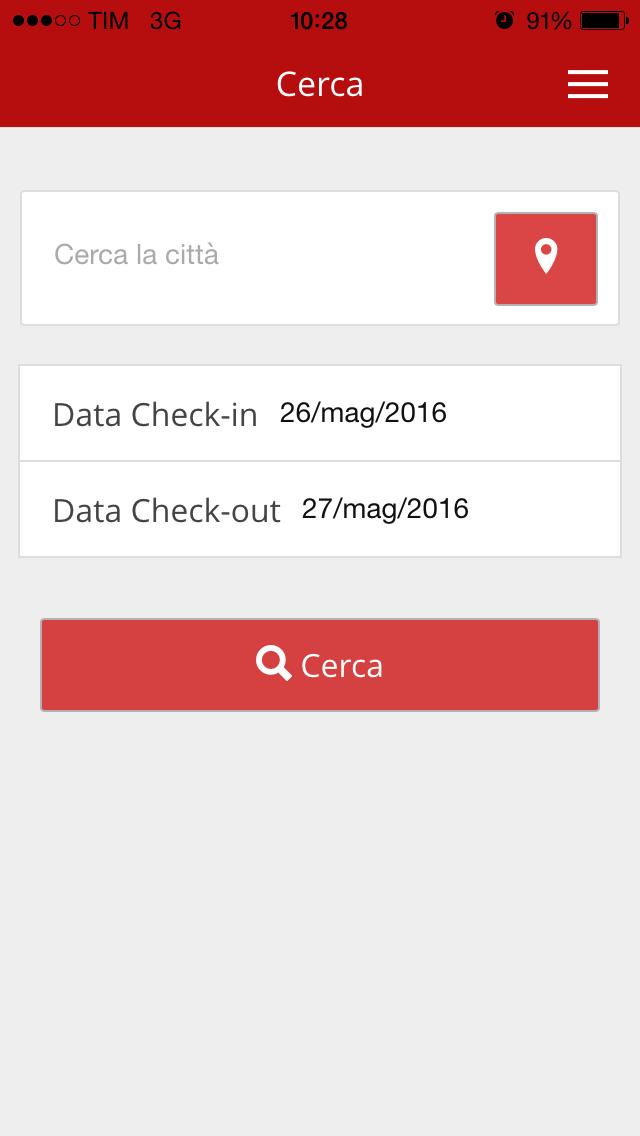
Task: Open the hamburger menu
Action: [x=588, y=84]
